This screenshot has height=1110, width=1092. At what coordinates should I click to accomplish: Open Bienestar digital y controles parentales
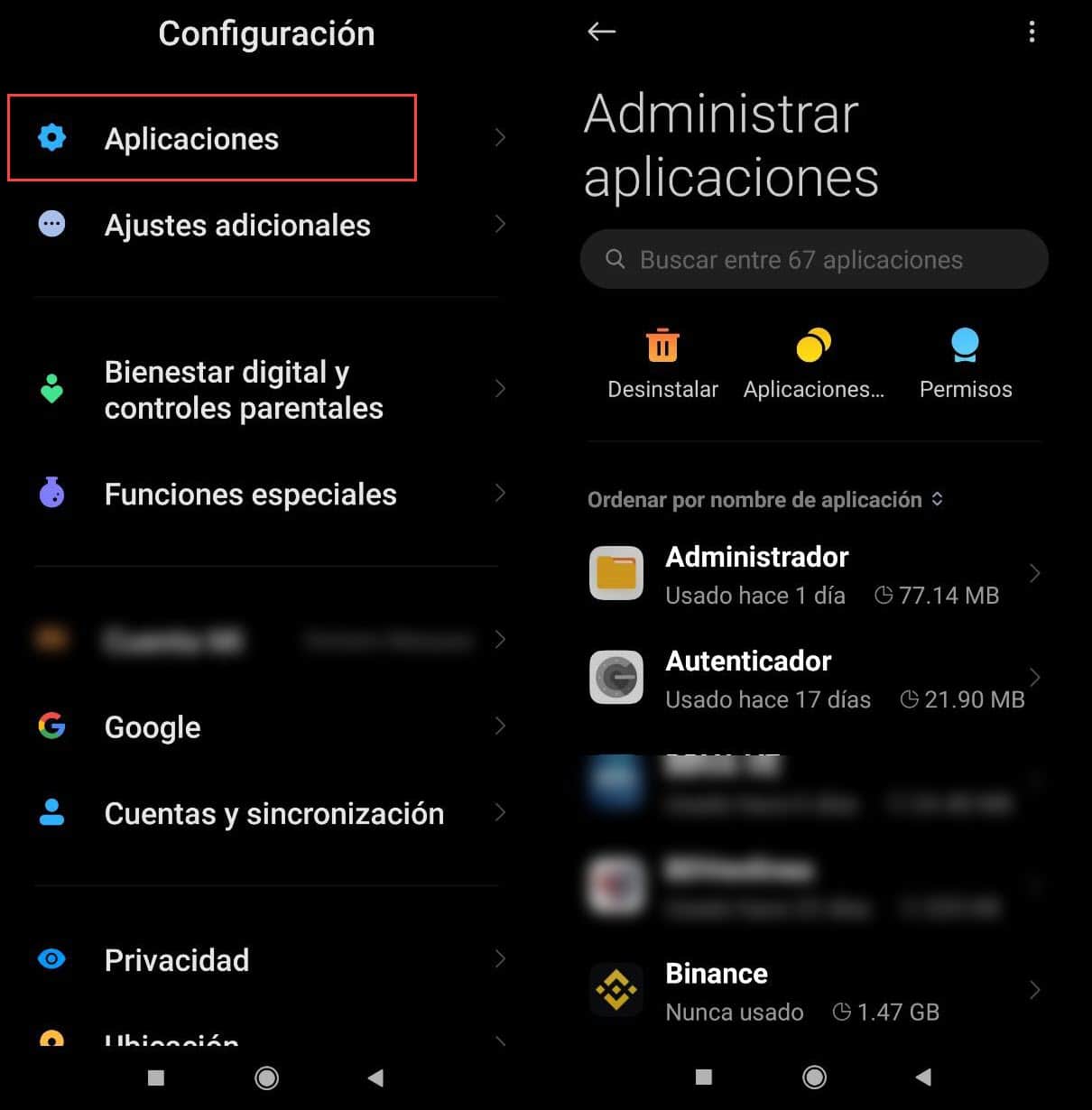tap(244, 390)
